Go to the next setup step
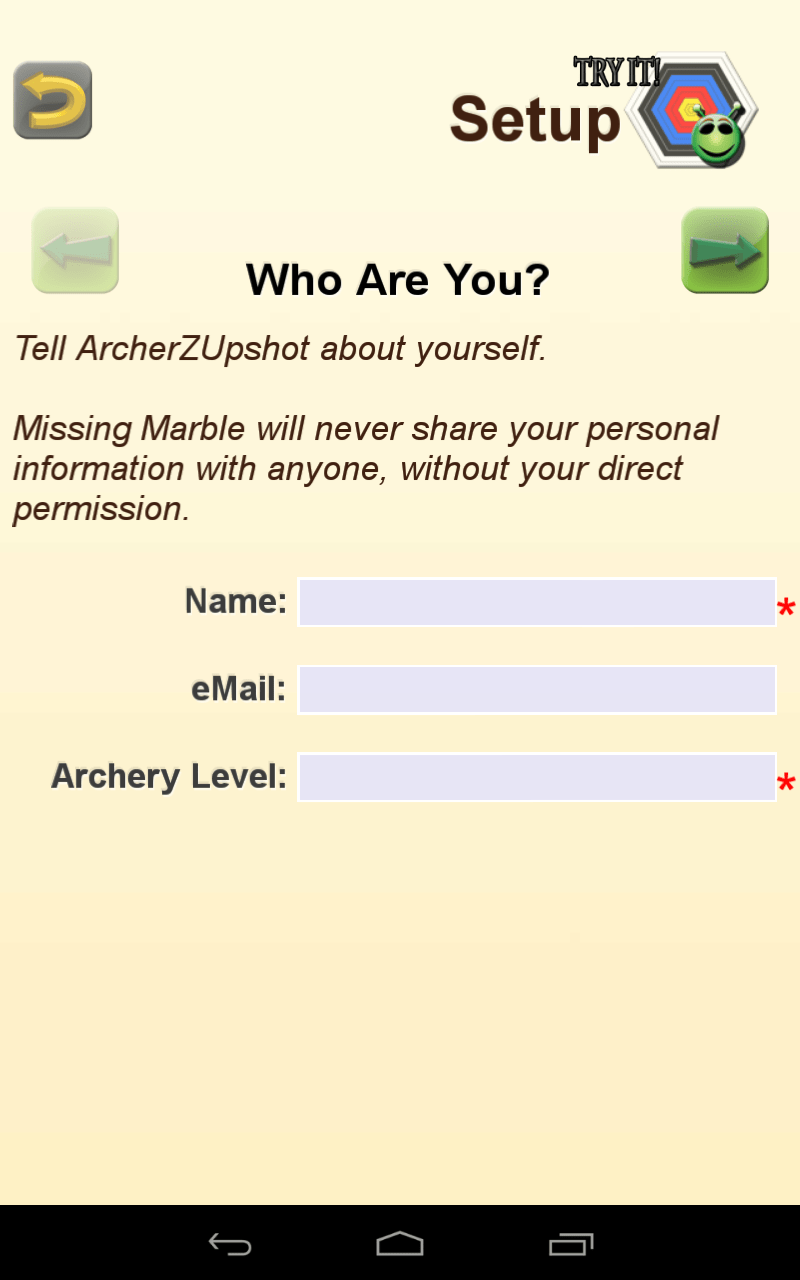The width and height of the screenshot is (800, 1280). click(x=725, y=250)
